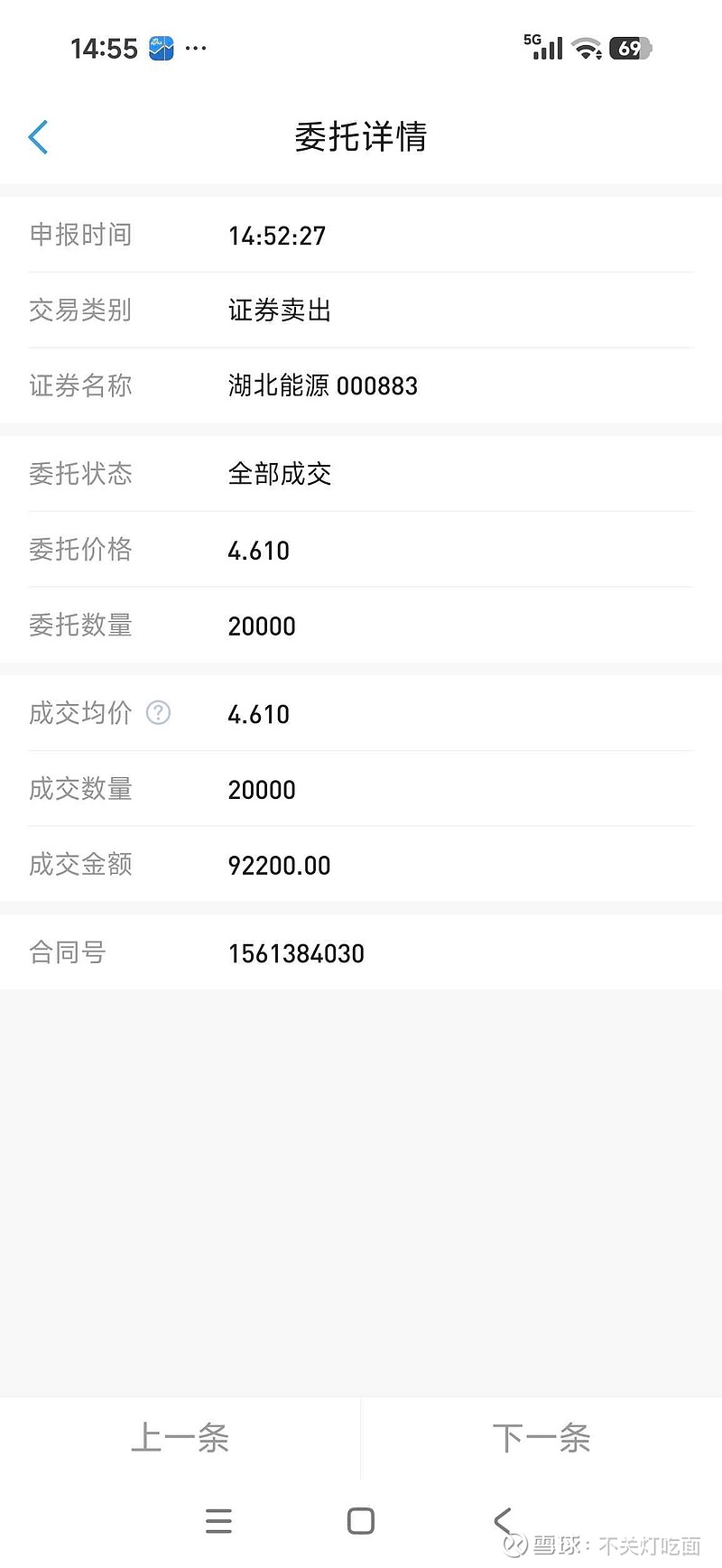The height and width of the screenshot is (1568, 722).
Task: Tap the 5G signal indicator
Action: point(541,47)
